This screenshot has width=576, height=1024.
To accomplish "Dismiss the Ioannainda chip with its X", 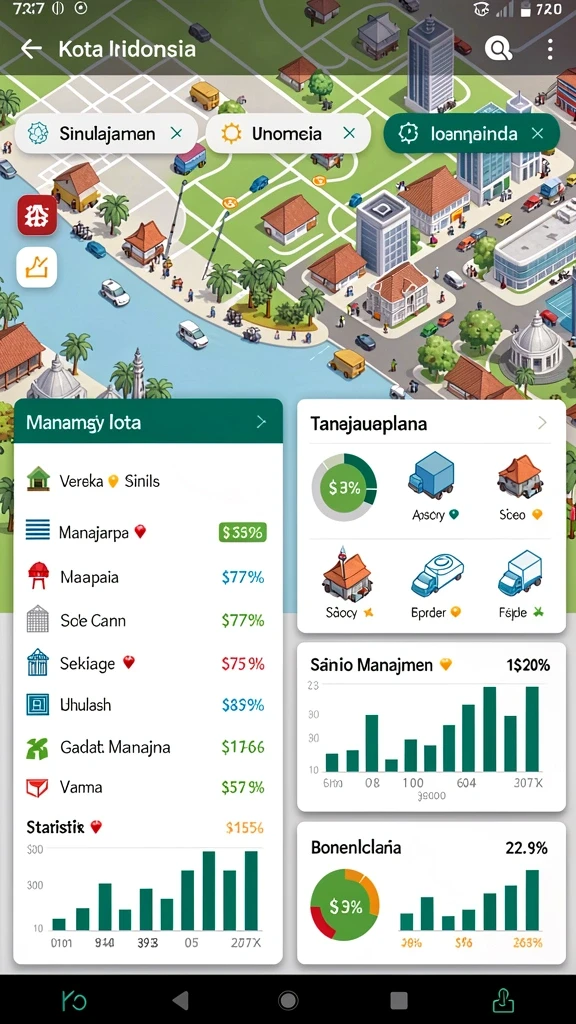I will [x=537, y=134].
